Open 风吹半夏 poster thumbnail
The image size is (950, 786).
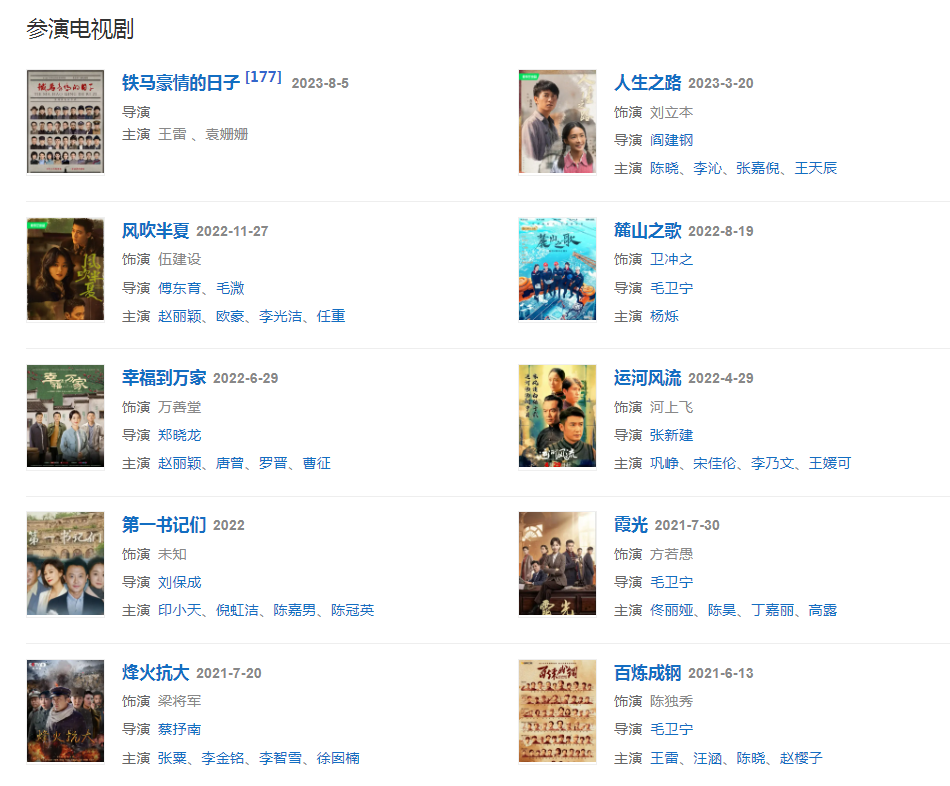tap(65, 269)
